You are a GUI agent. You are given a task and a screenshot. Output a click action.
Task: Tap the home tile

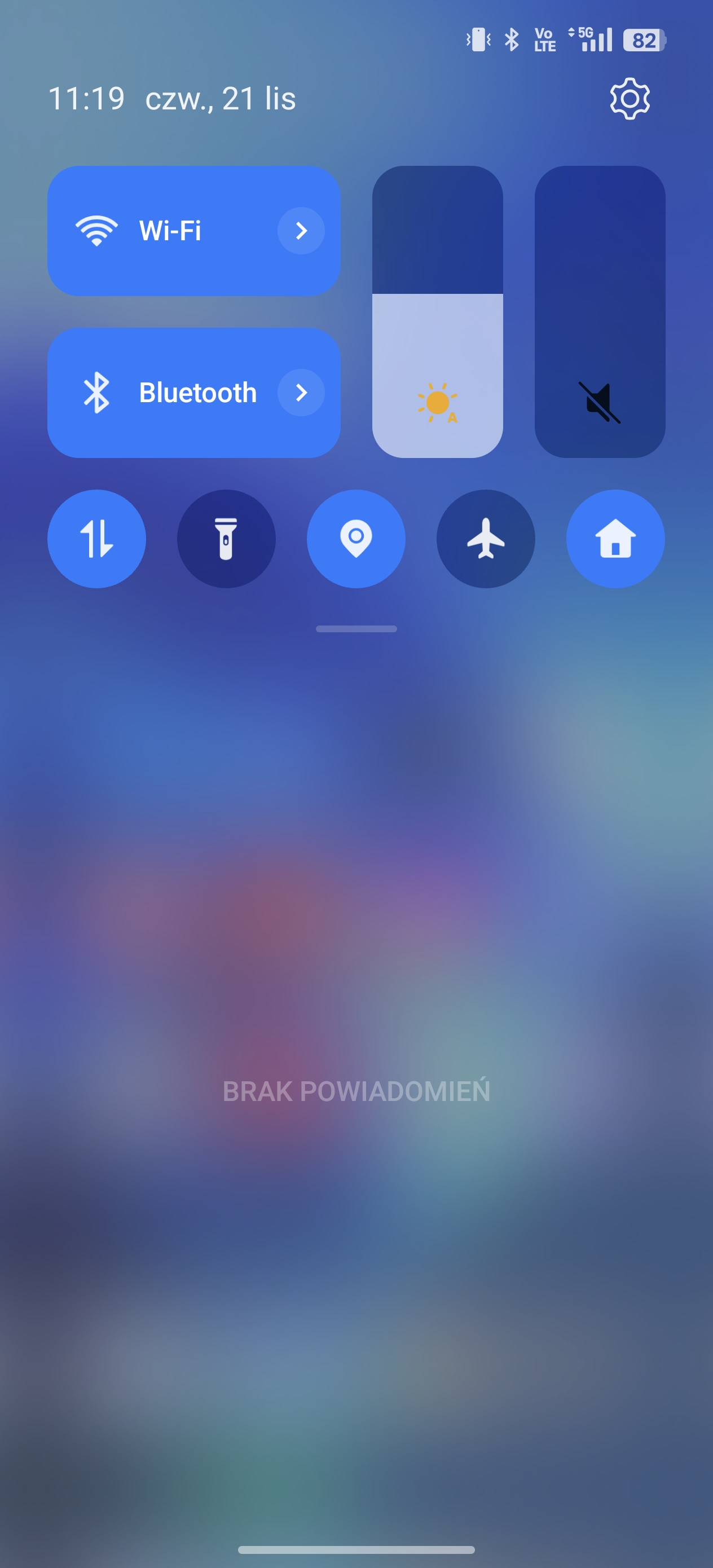[615, 539]
